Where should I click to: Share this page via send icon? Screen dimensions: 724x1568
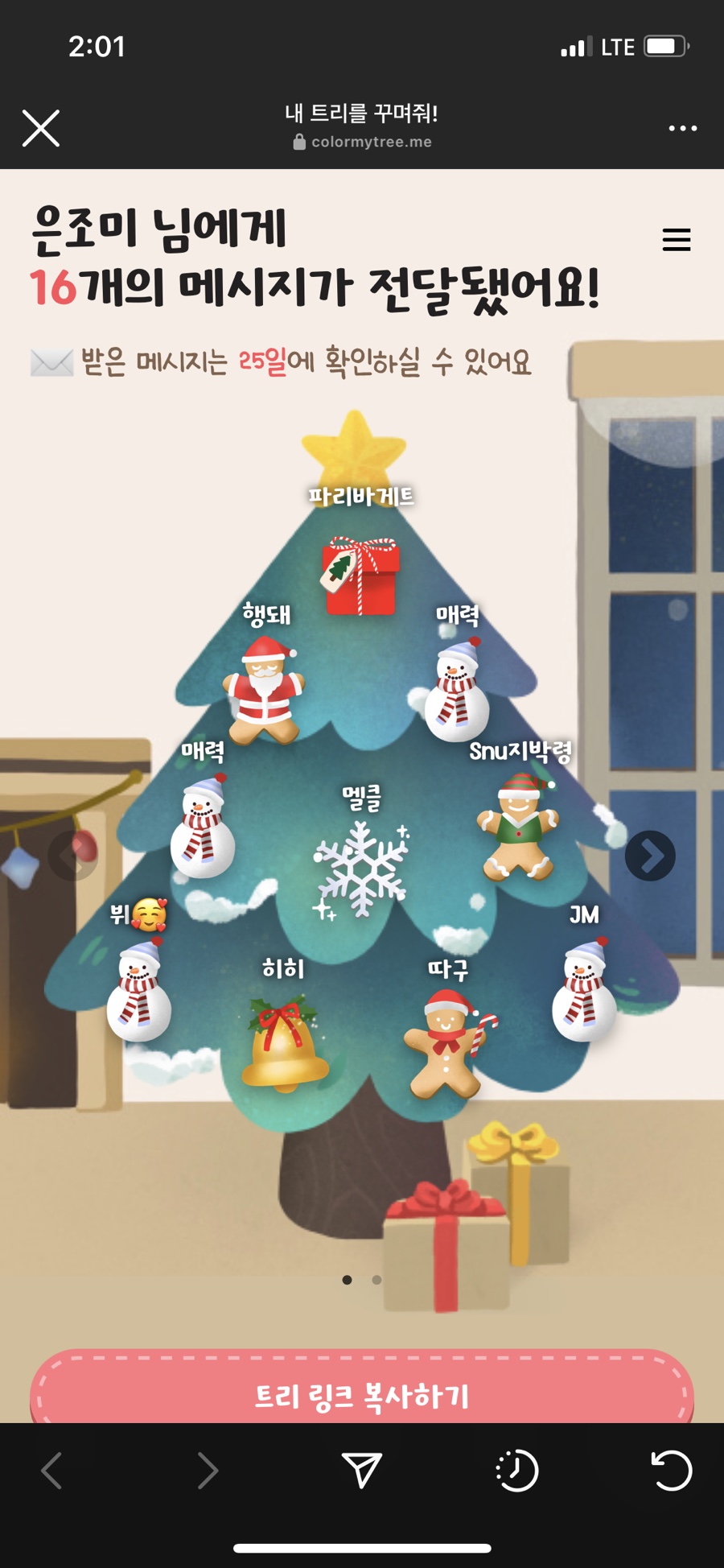(362, 1470)
